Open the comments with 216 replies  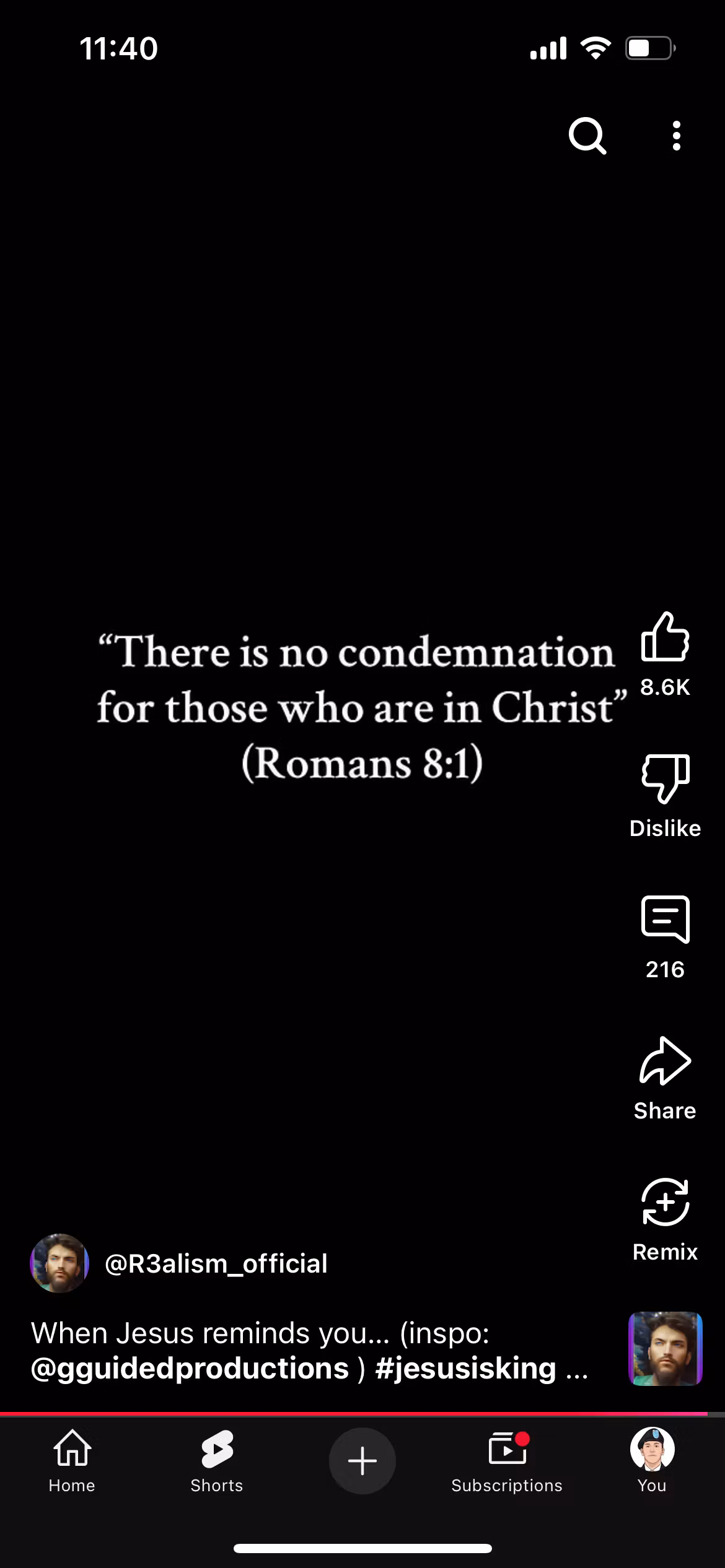point(665,920)
